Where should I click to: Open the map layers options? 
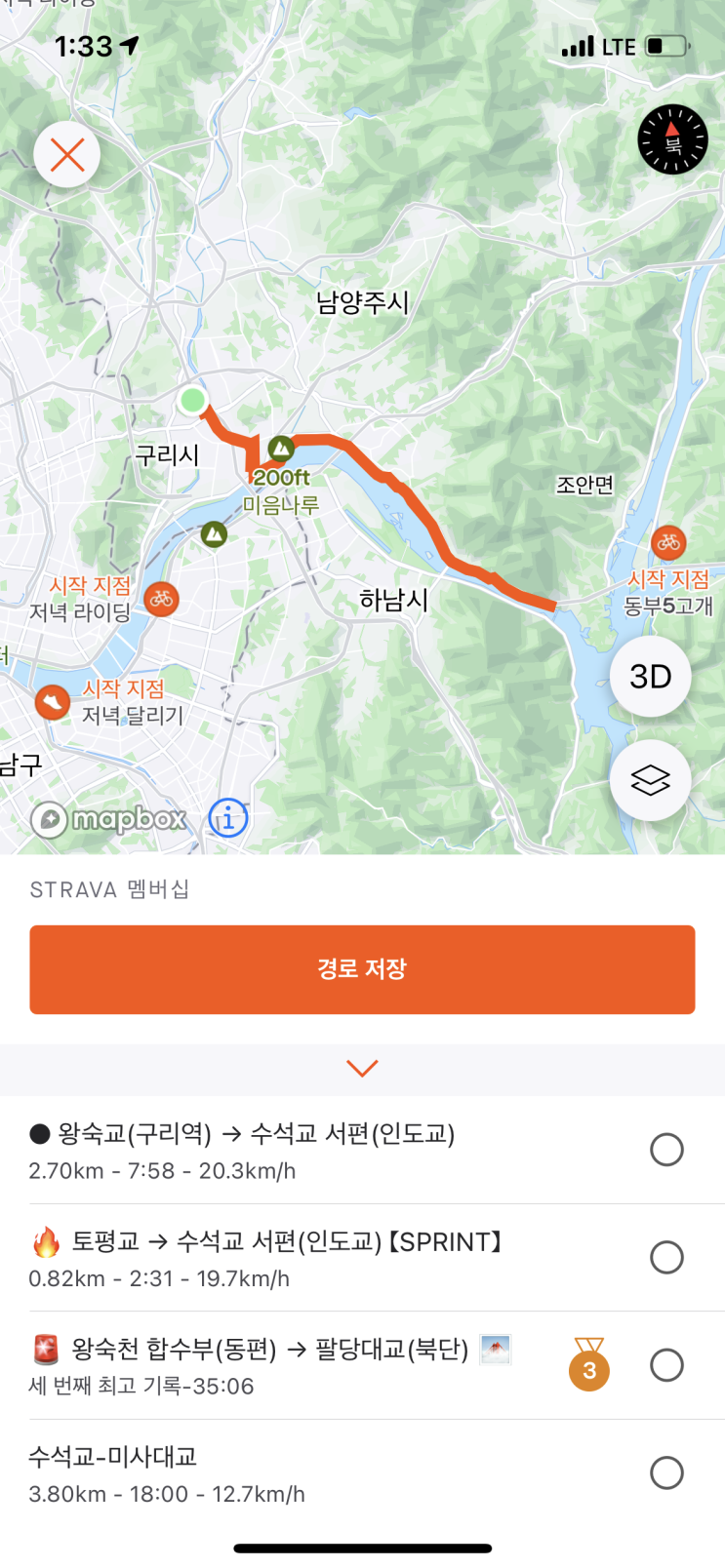650,780
